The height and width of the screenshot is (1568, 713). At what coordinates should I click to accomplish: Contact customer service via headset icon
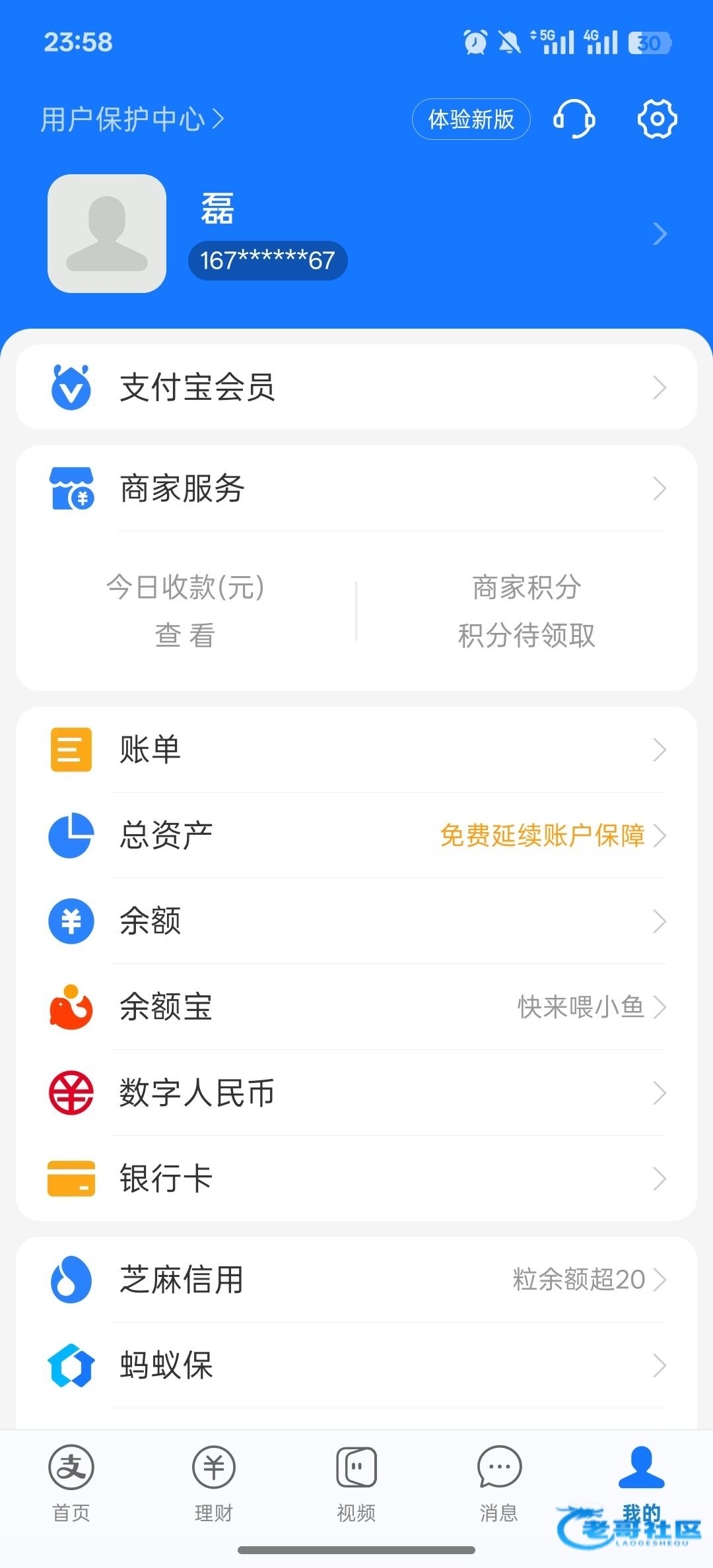(x=574, y=119)
